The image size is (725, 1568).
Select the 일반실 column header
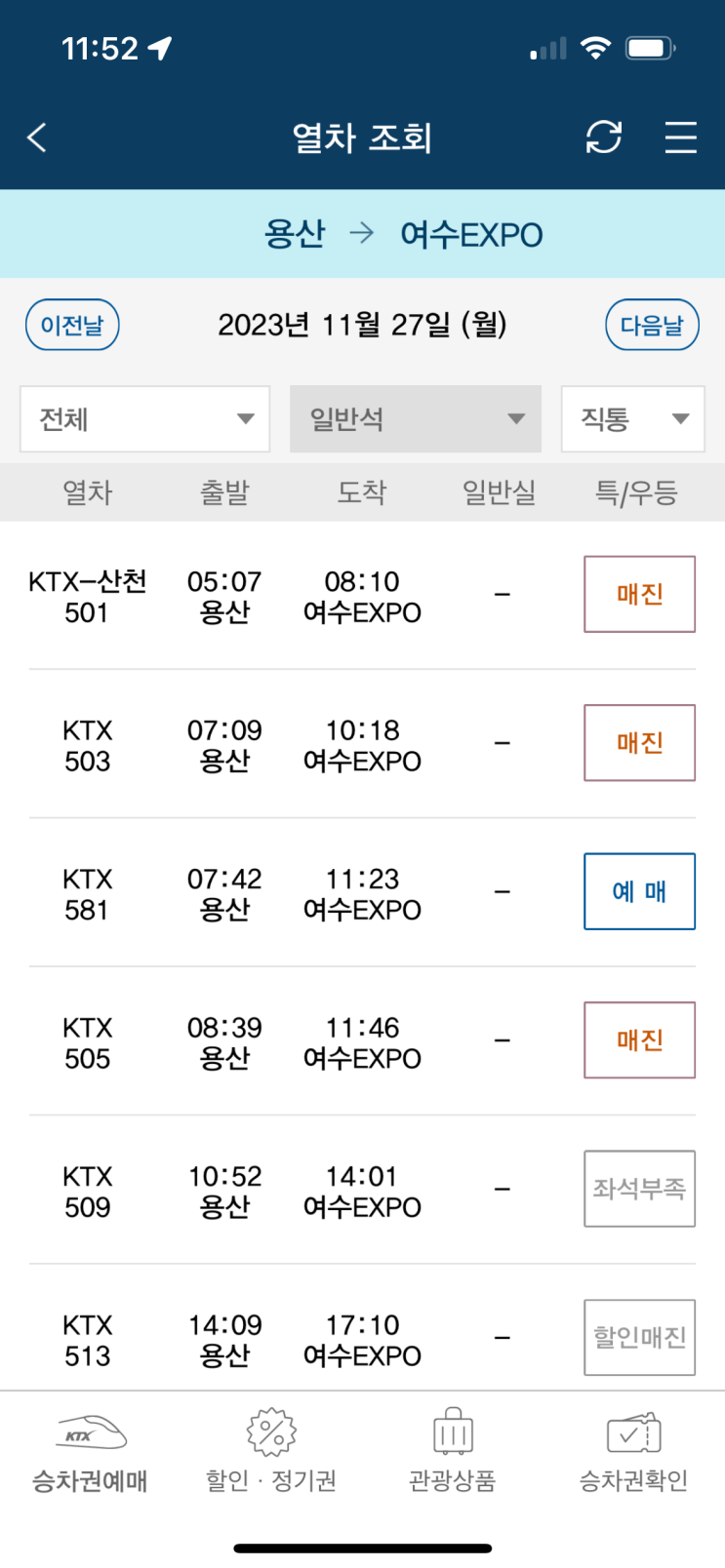(x=499, y=493)
